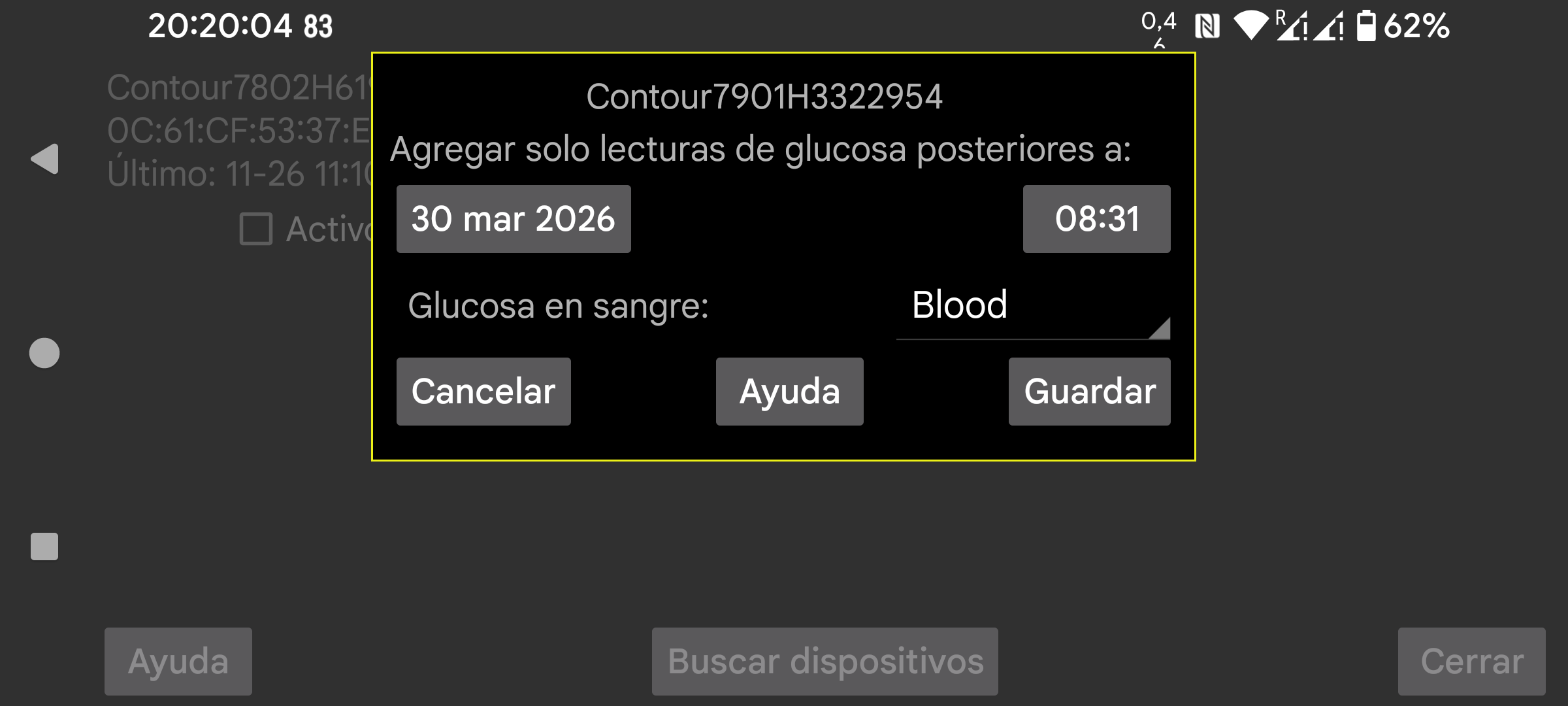Change the time set to 08:31
Image resolution: width=1568 pixels, height=706 pixels.
click(1096, 219)
